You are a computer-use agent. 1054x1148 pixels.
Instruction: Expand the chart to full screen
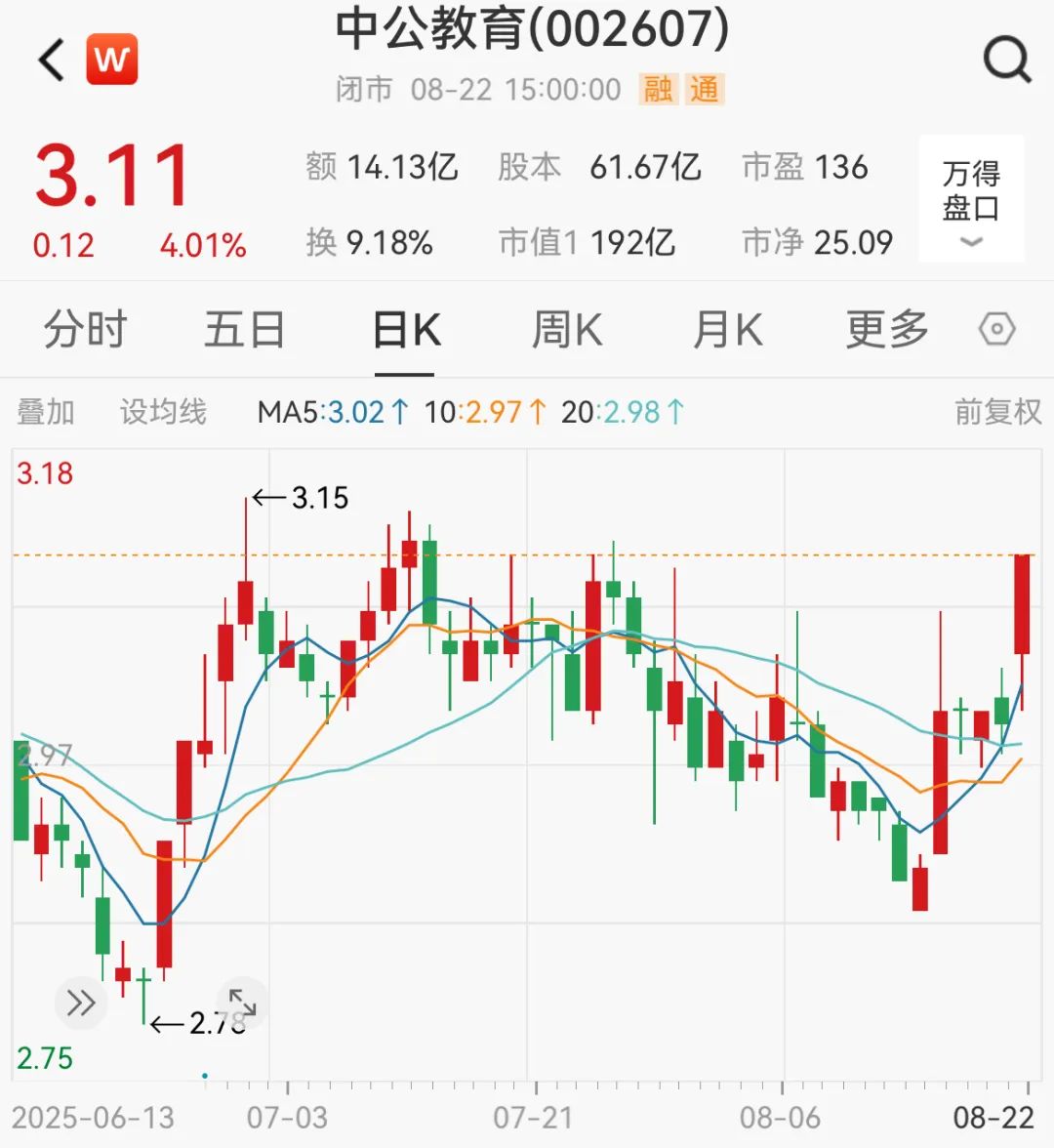coord(242,1003)
